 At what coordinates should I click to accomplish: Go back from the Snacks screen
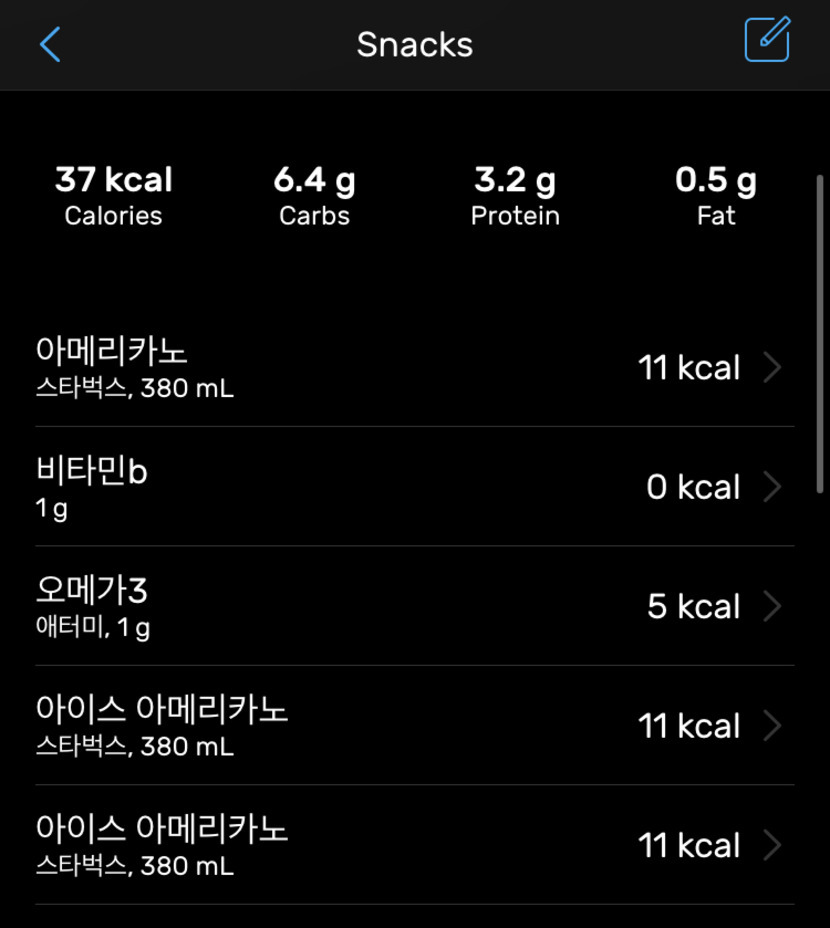[50, 44]
